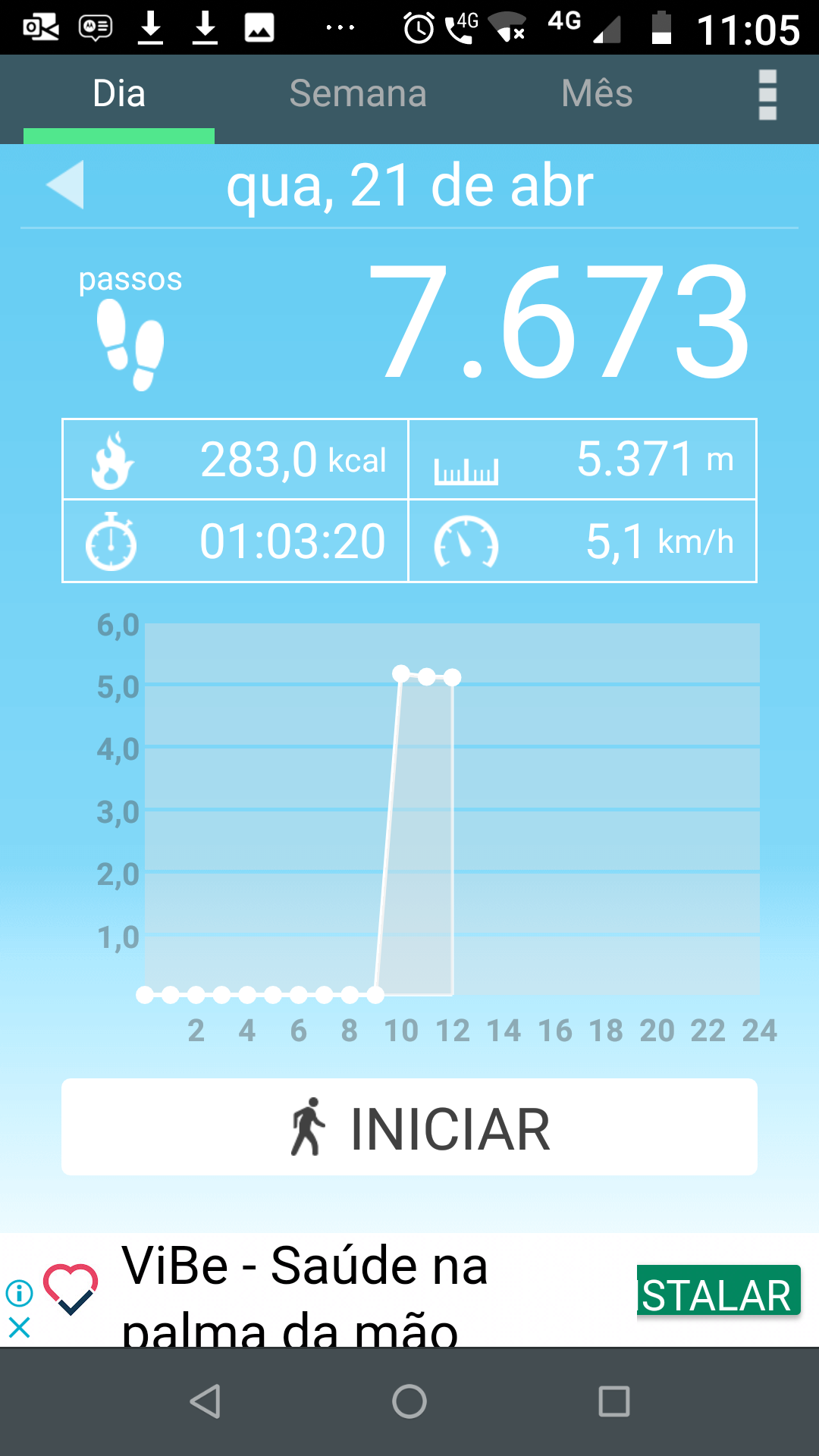
Task: Open the overflow menu
Action: [767, 96]
